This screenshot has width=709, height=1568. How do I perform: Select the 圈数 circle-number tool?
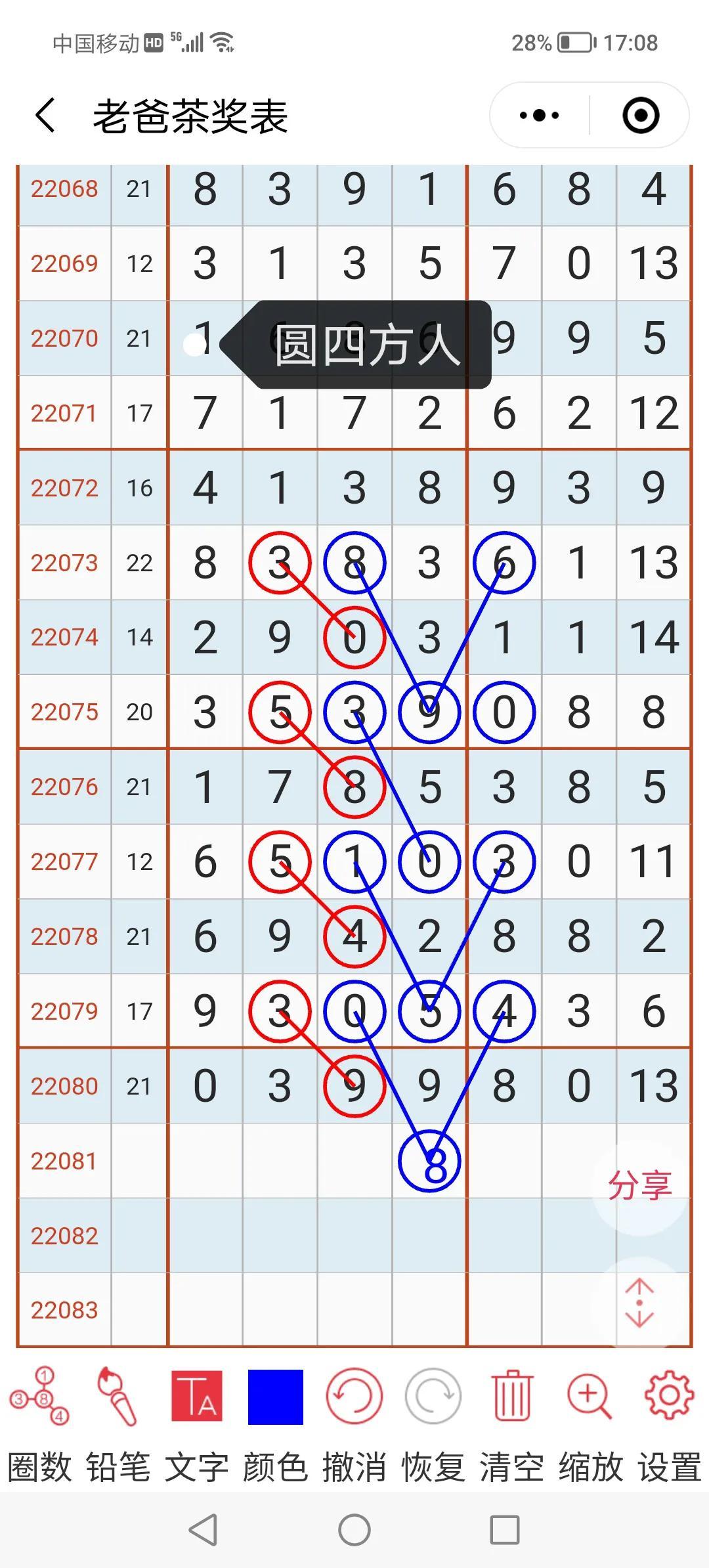pyautogui.click(x=39, y=1426)
